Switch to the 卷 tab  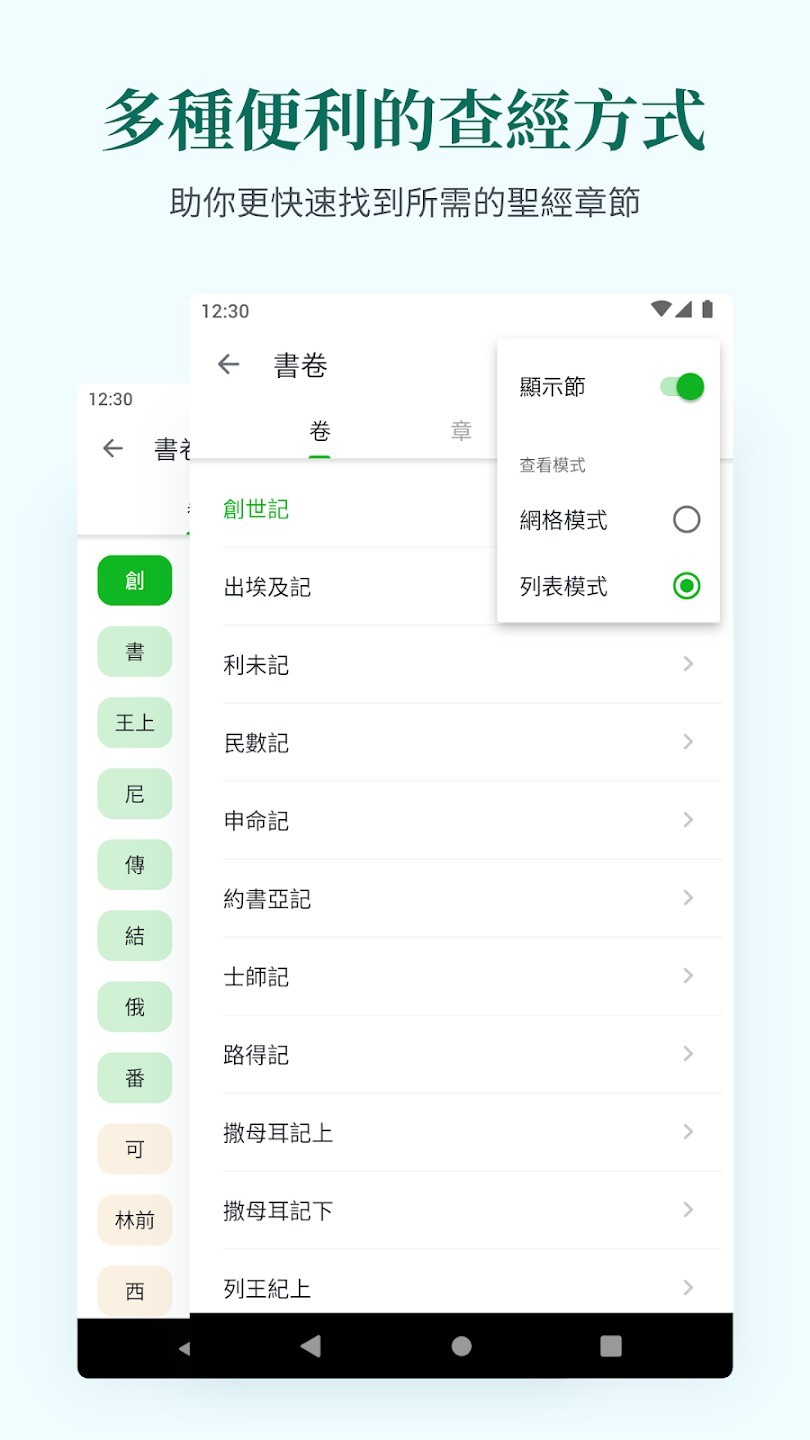[319, 431]
